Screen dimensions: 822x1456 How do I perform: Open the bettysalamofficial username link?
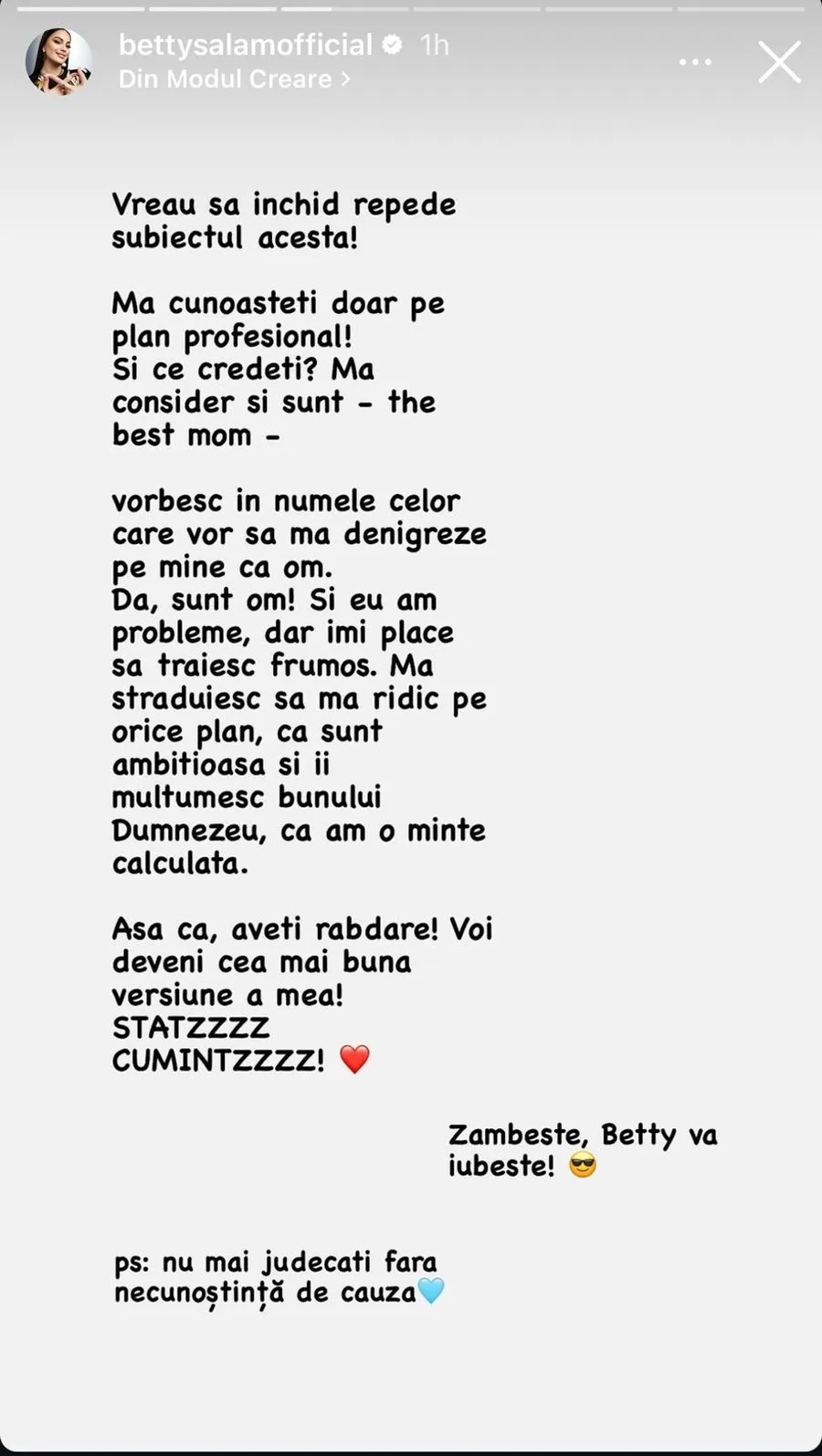point(246,45)
